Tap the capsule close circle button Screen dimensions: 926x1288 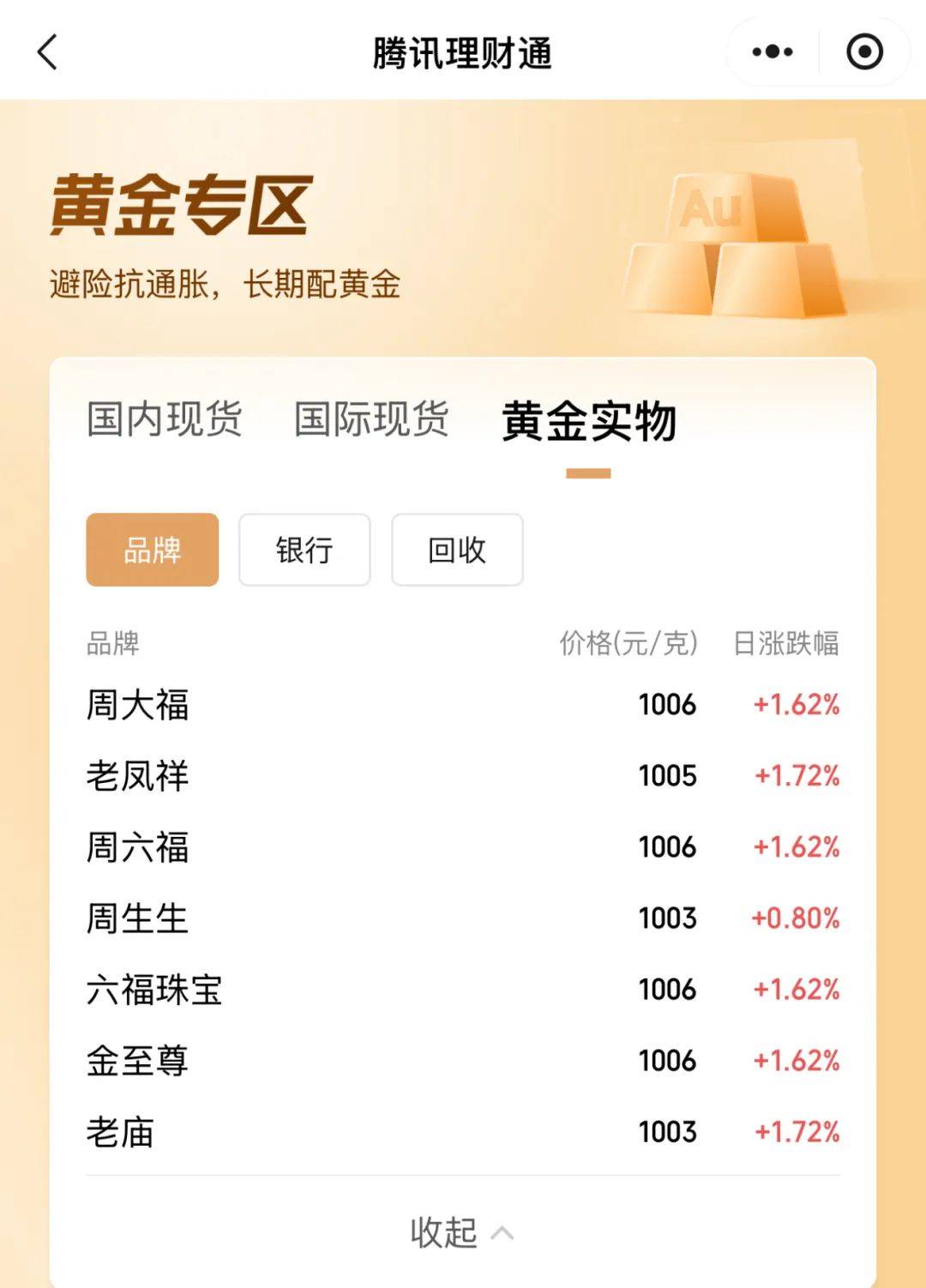[x=864, y=52]
